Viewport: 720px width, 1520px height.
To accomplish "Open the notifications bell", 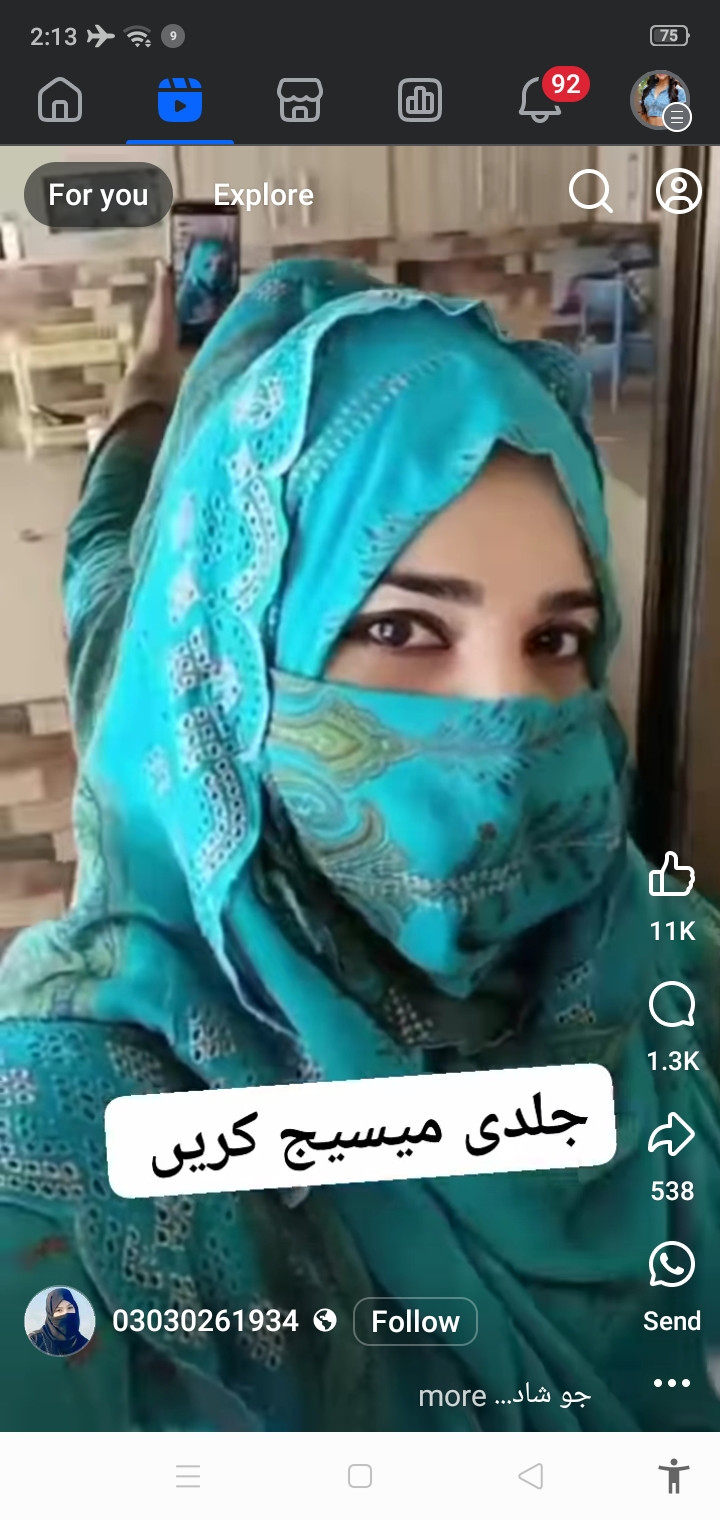I will [x=540, y=100].
